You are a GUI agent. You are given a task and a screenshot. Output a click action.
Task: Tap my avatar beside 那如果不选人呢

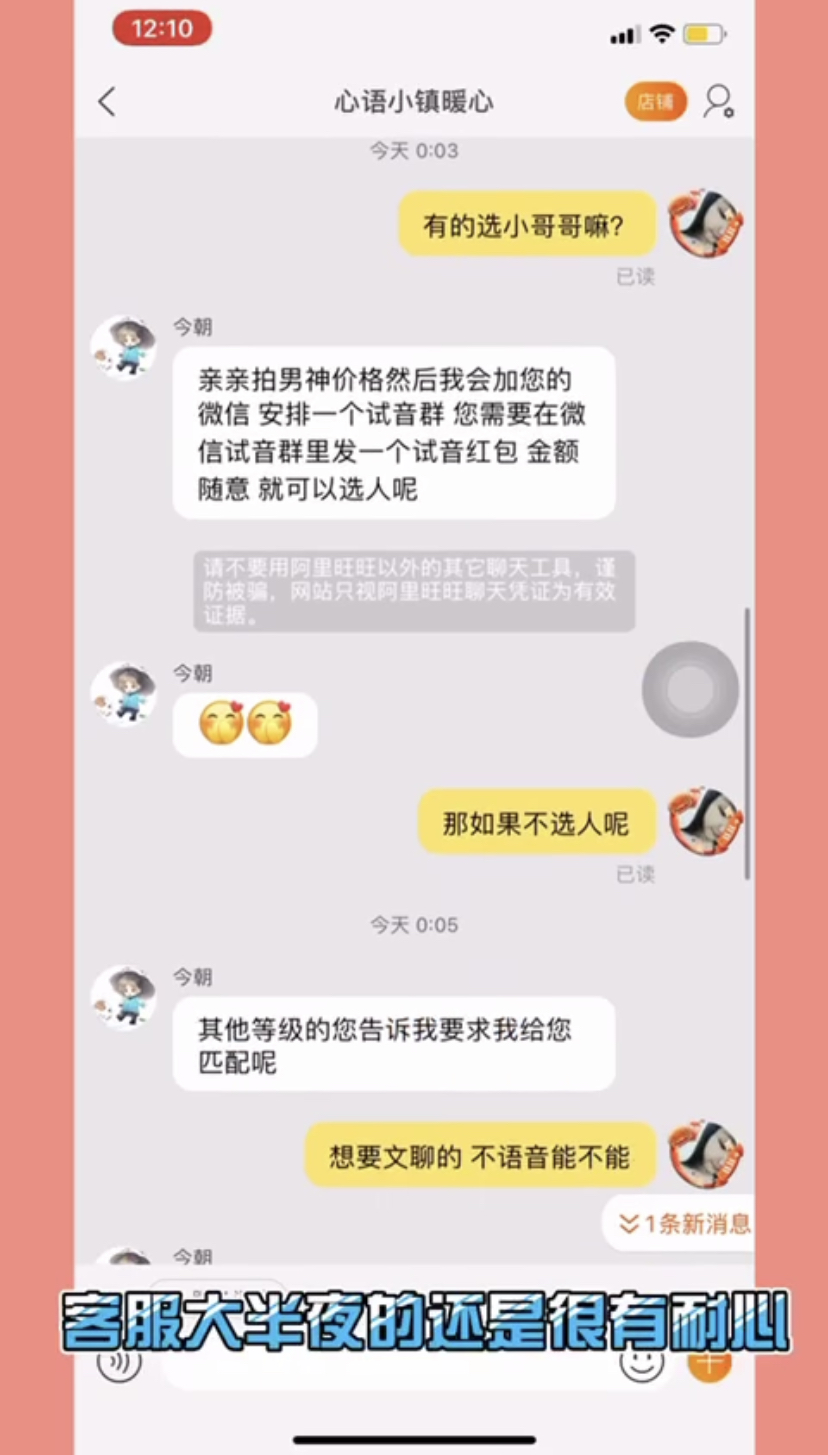point(705,822)
